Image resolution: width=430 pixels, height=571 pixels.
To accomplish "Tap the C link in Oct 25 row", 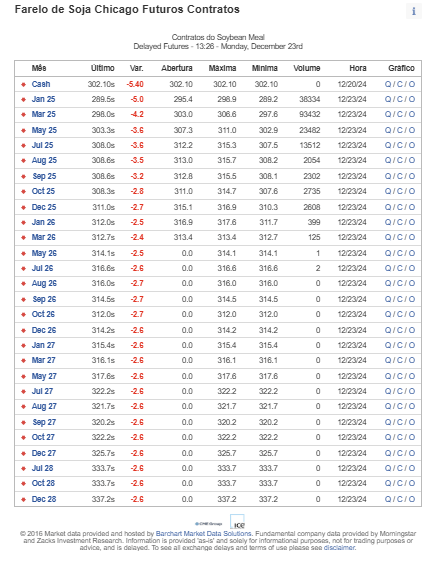I will tap(400, 191).
